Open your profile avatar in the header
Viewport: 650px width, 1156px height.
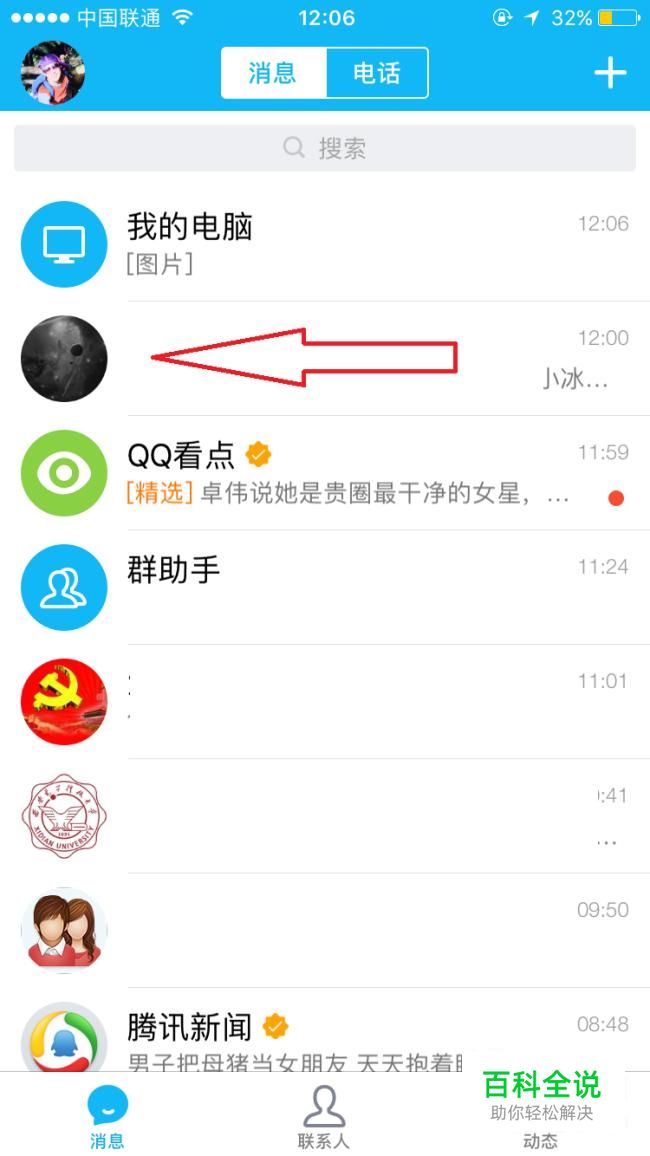point(53,73)
